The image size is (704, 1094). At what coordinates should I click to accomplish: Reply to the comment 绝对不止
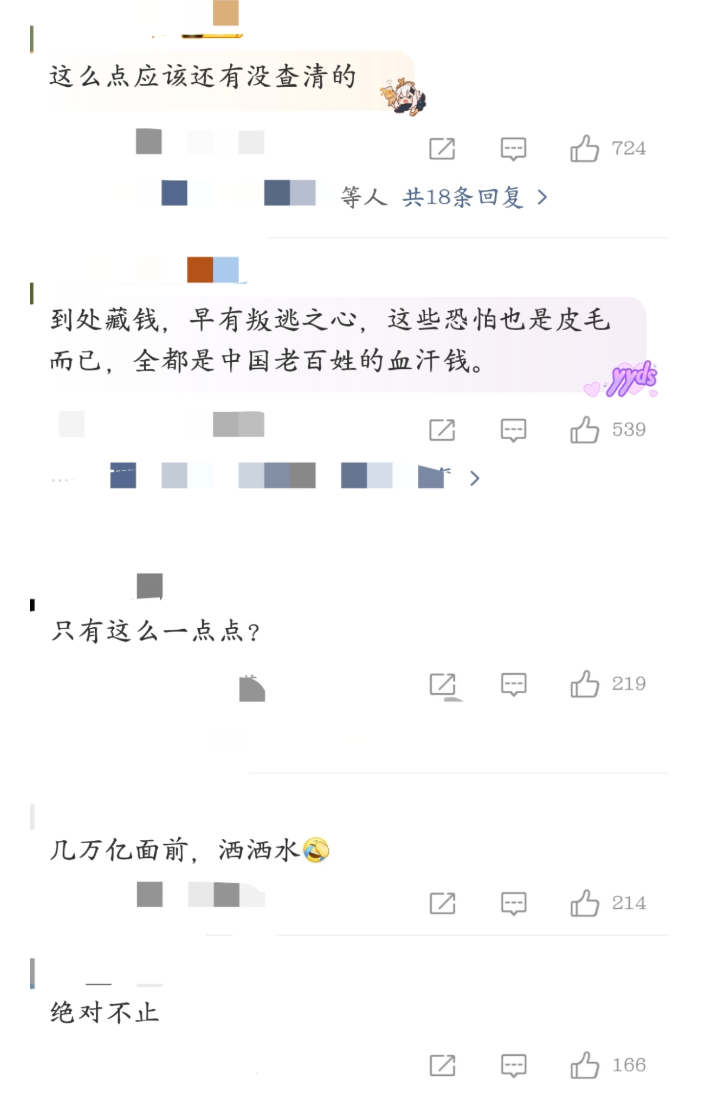coord(513,1065)
